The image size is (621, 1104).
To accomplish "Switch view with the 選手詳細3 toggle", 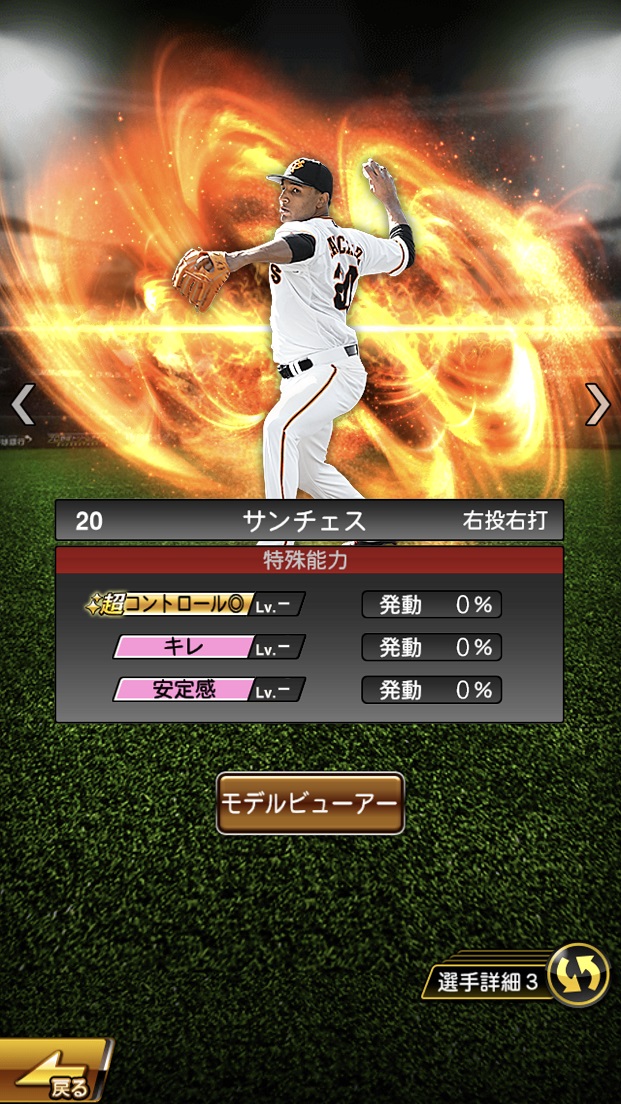I will tap(578, 974).
